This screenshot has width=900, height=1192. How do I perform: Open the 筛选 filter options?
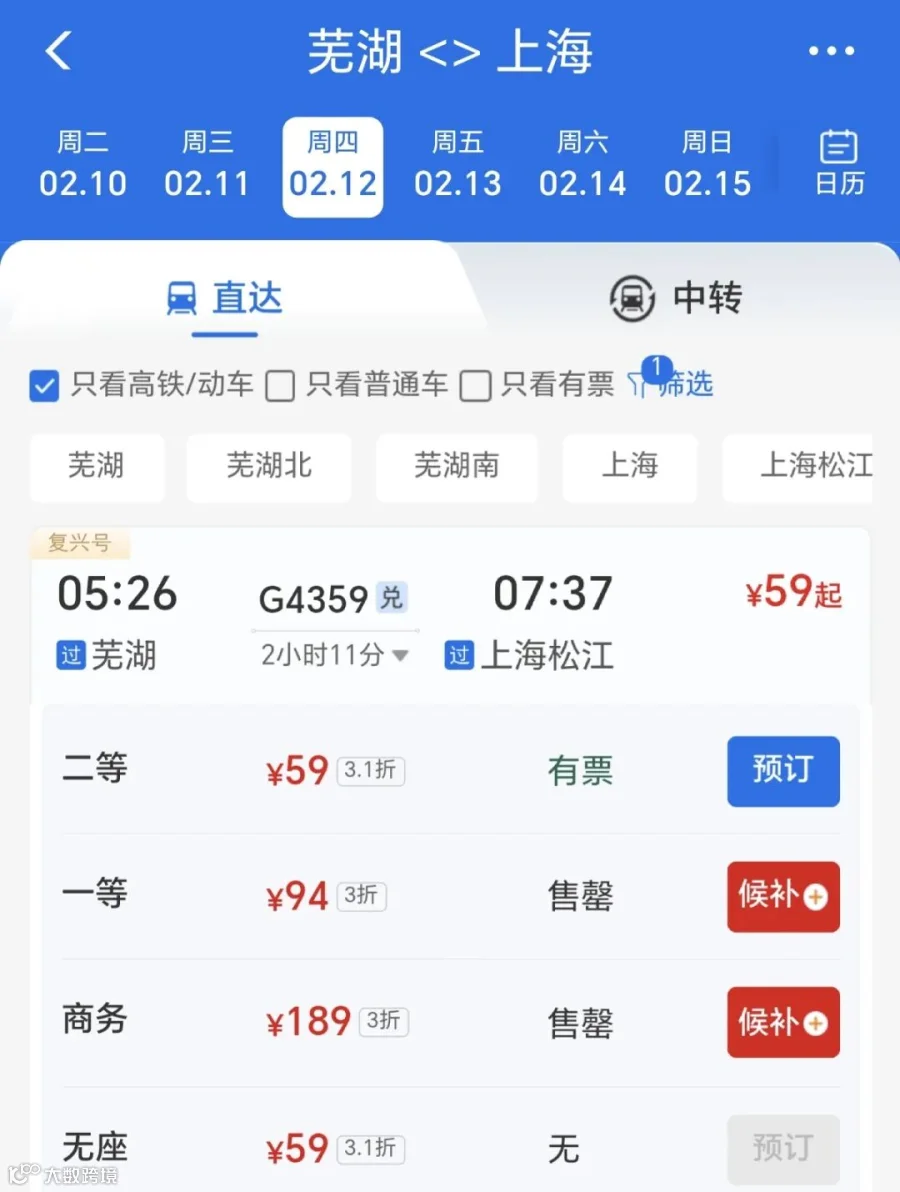click(x=672, y=385)
